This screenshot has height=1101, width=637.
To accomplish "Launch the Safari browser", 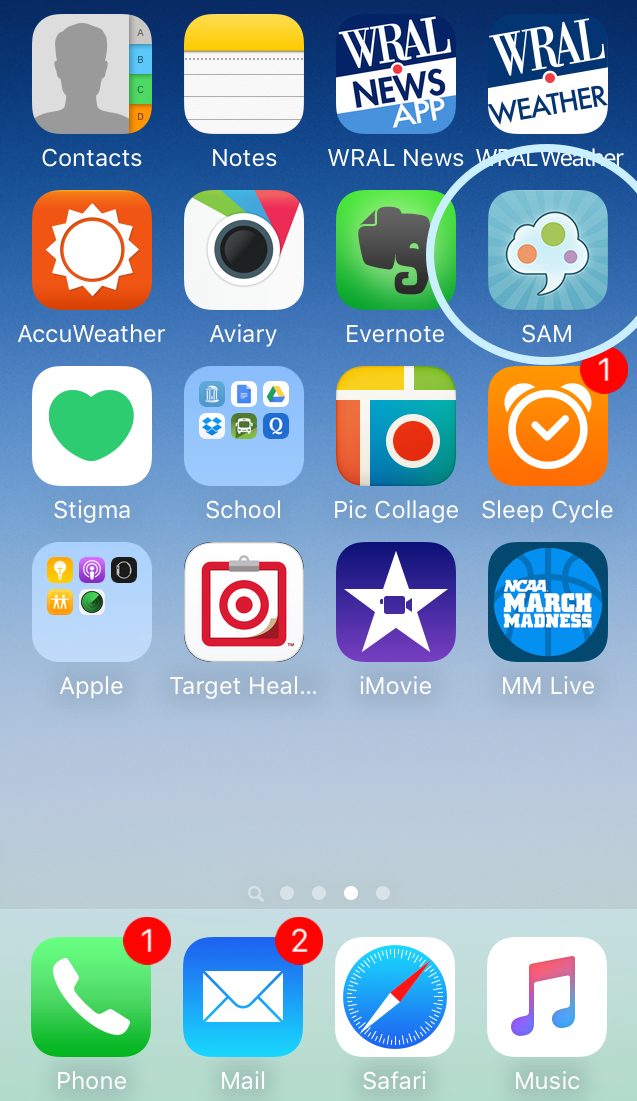I will [x=396, y=997].
